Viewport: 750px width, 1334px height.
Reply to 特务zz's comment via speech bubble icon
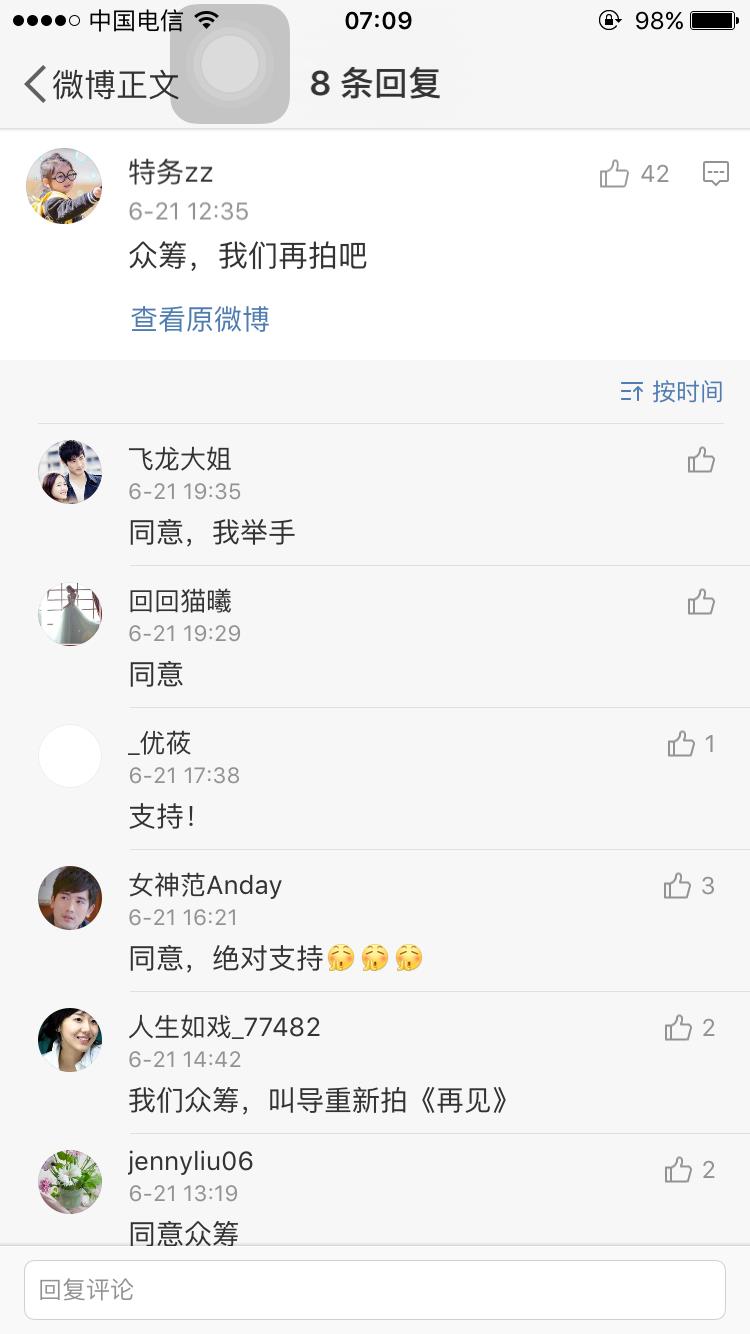coord(715,174)
